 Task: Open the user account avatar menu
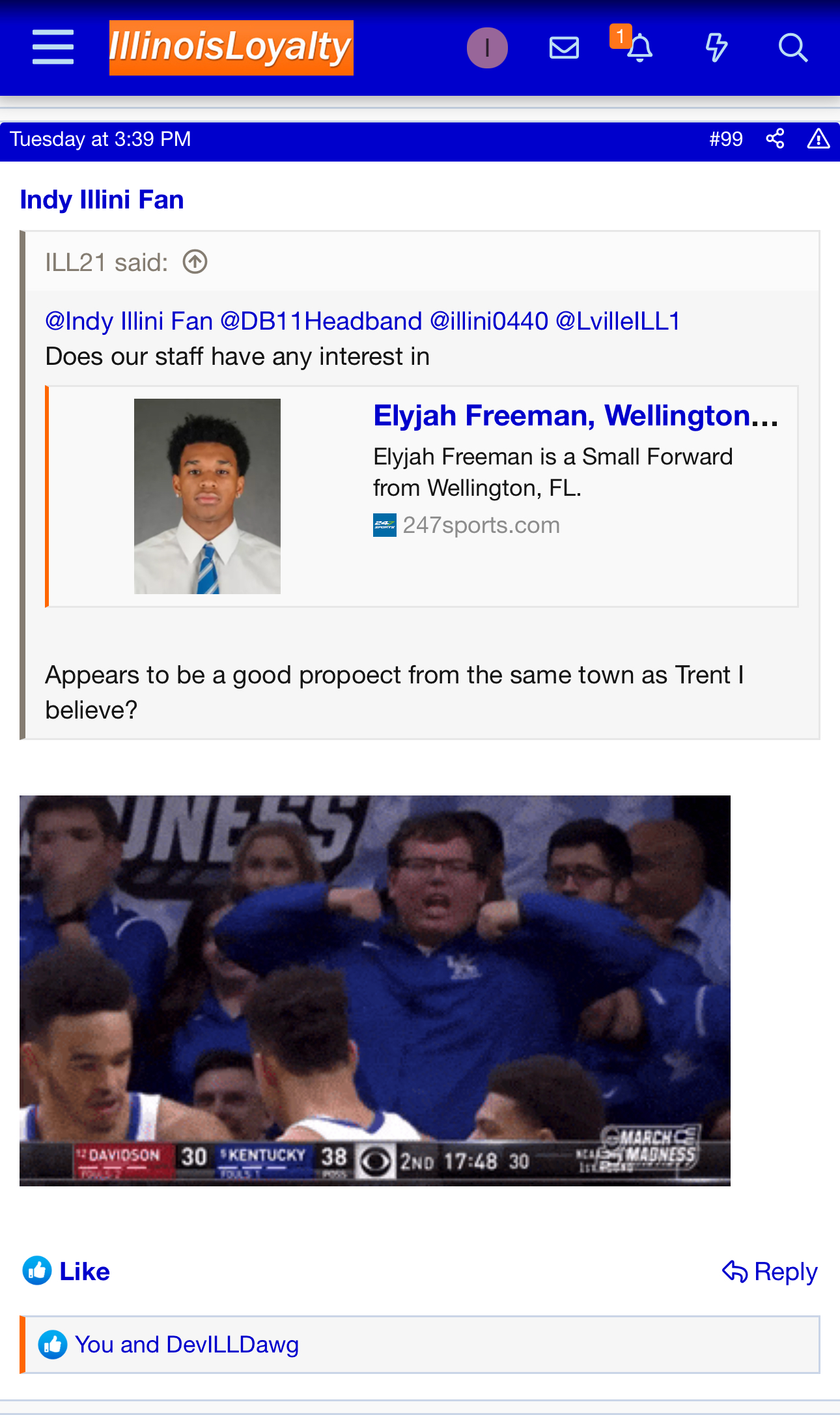[487, 48]
